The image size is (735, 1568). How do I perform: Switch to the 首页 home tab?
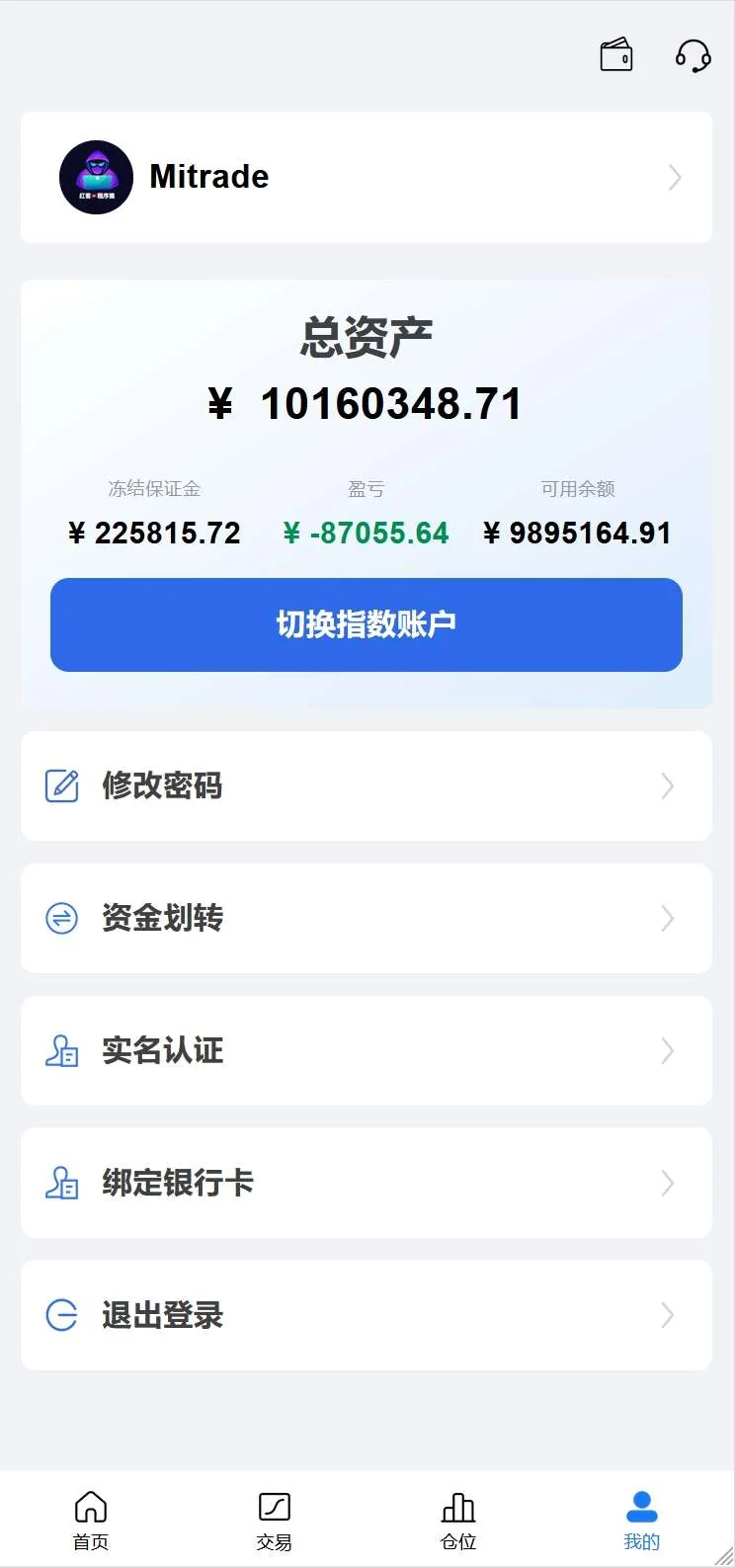(91, 1520)
